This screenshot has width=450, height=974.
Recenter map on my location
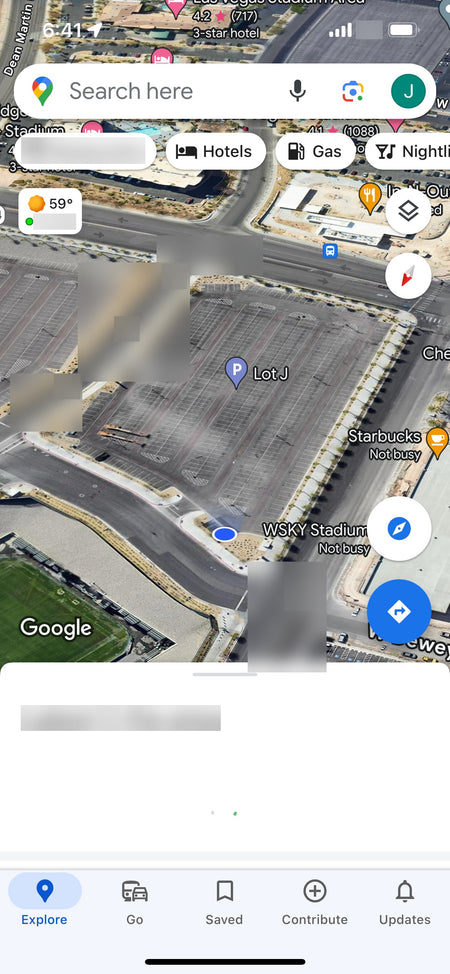click(x=398, y=529)
